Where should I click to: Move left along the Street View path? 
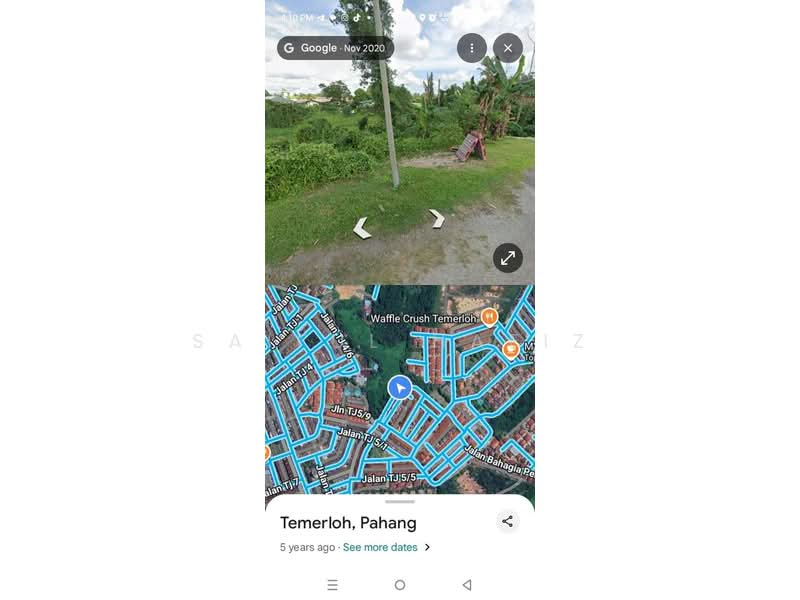pos(362,230)
